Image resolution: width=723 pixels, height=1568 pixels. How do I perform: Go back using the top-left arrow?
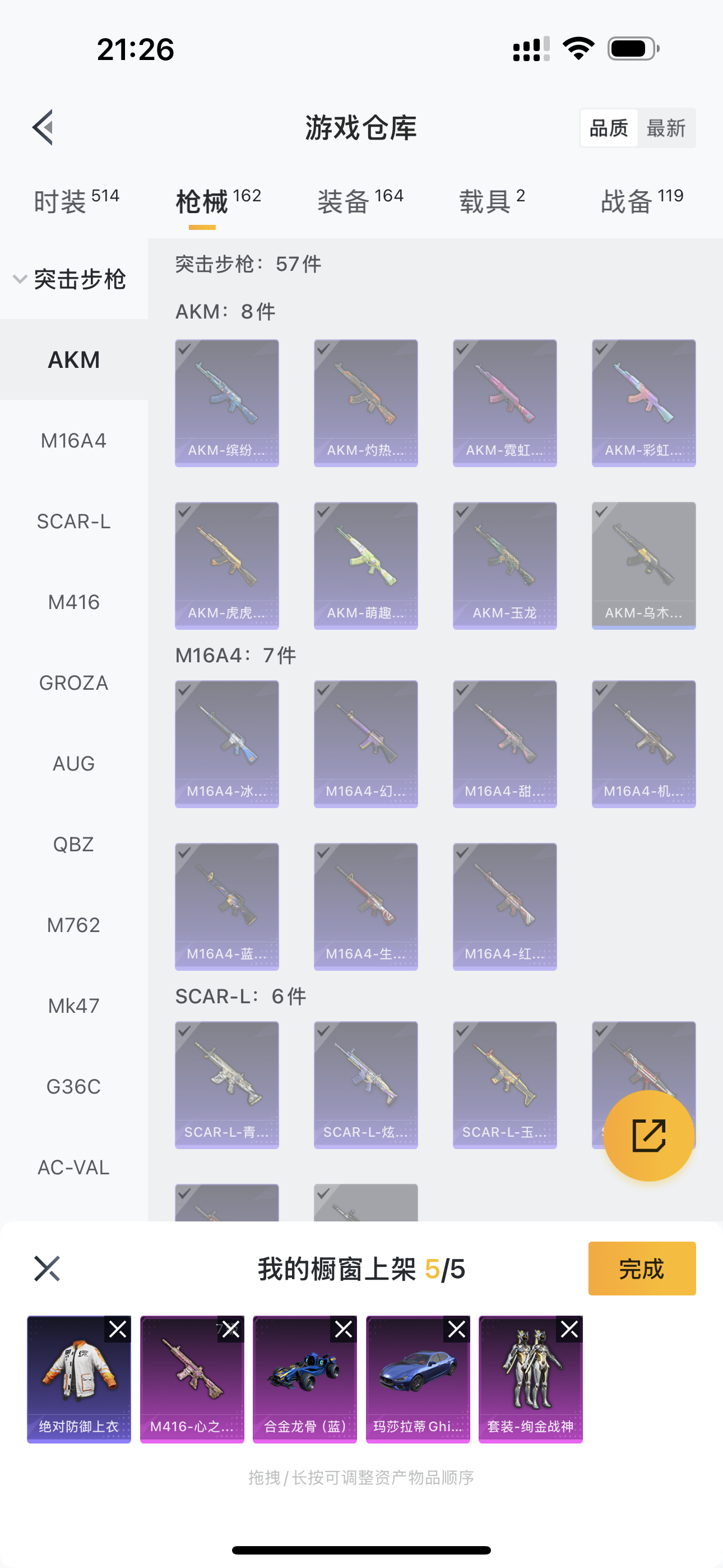pos(44,128)
